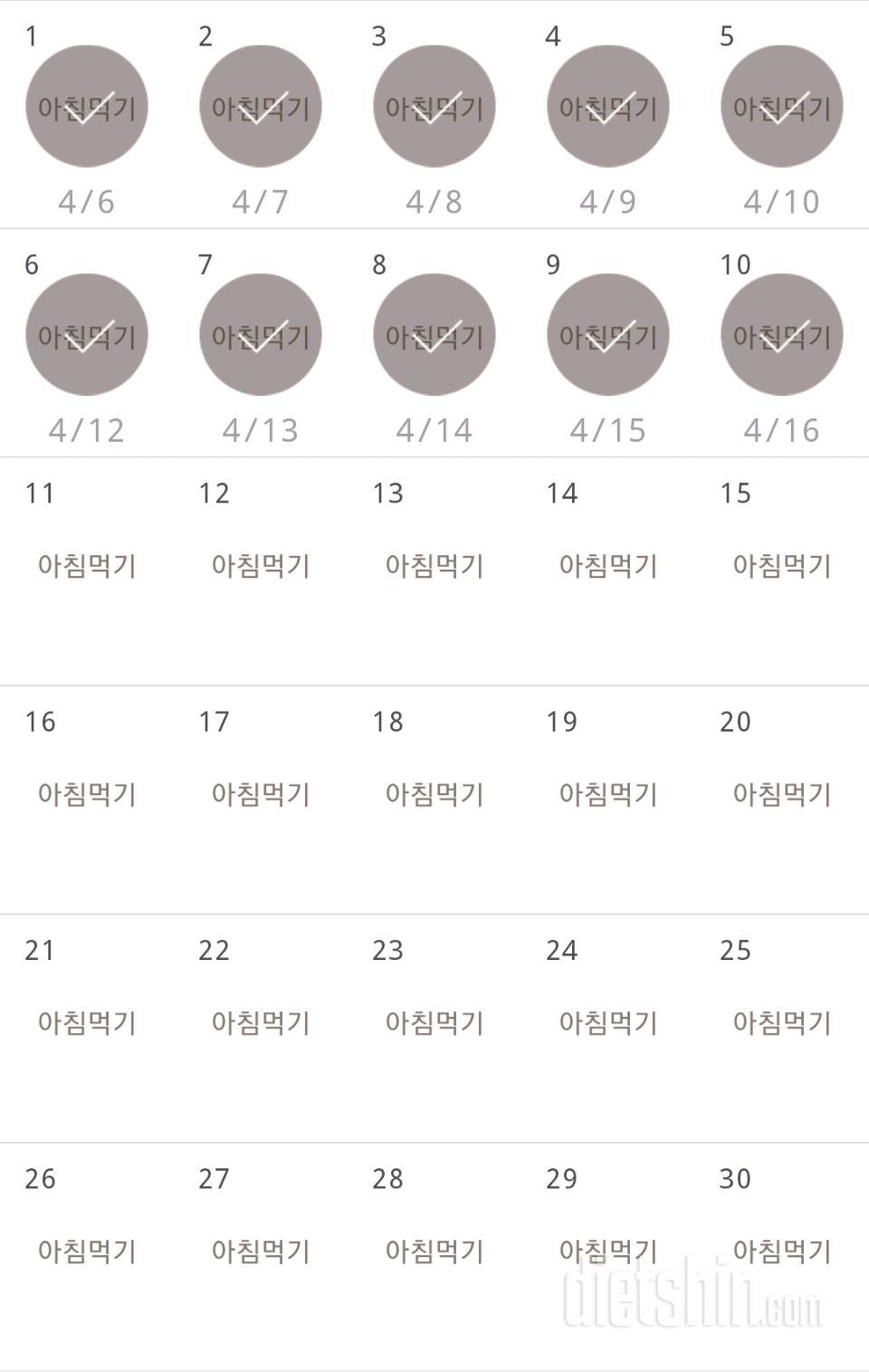
Task: Tap the checked day 3 circle
Action: [x=434, y=107]
